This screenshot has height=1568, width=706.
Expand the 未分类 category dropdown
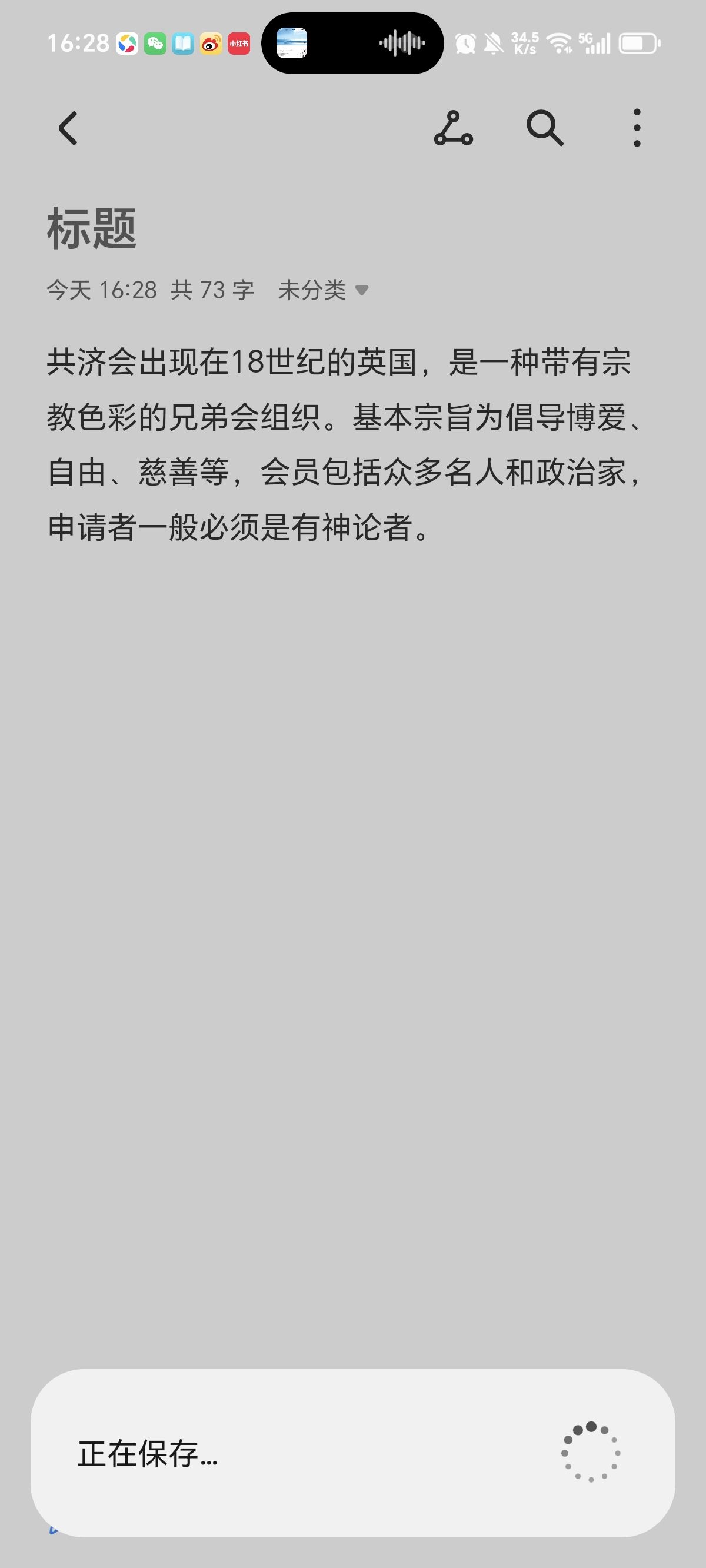click(x=323, y=290)
